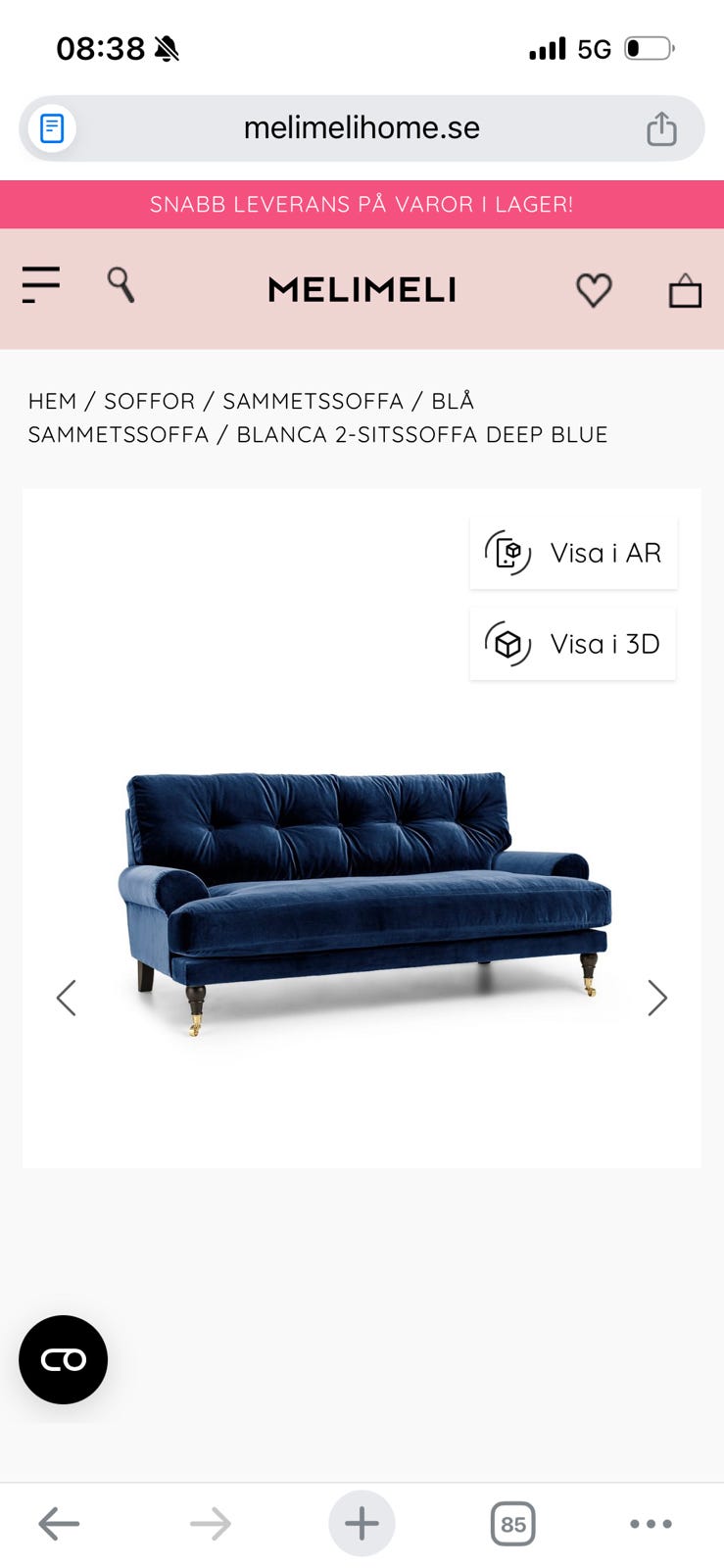This screenshot has height=1568, width=724.
Task: Open the chat bubble widget
Action: pyautogui.click(x=63, y=1359)
